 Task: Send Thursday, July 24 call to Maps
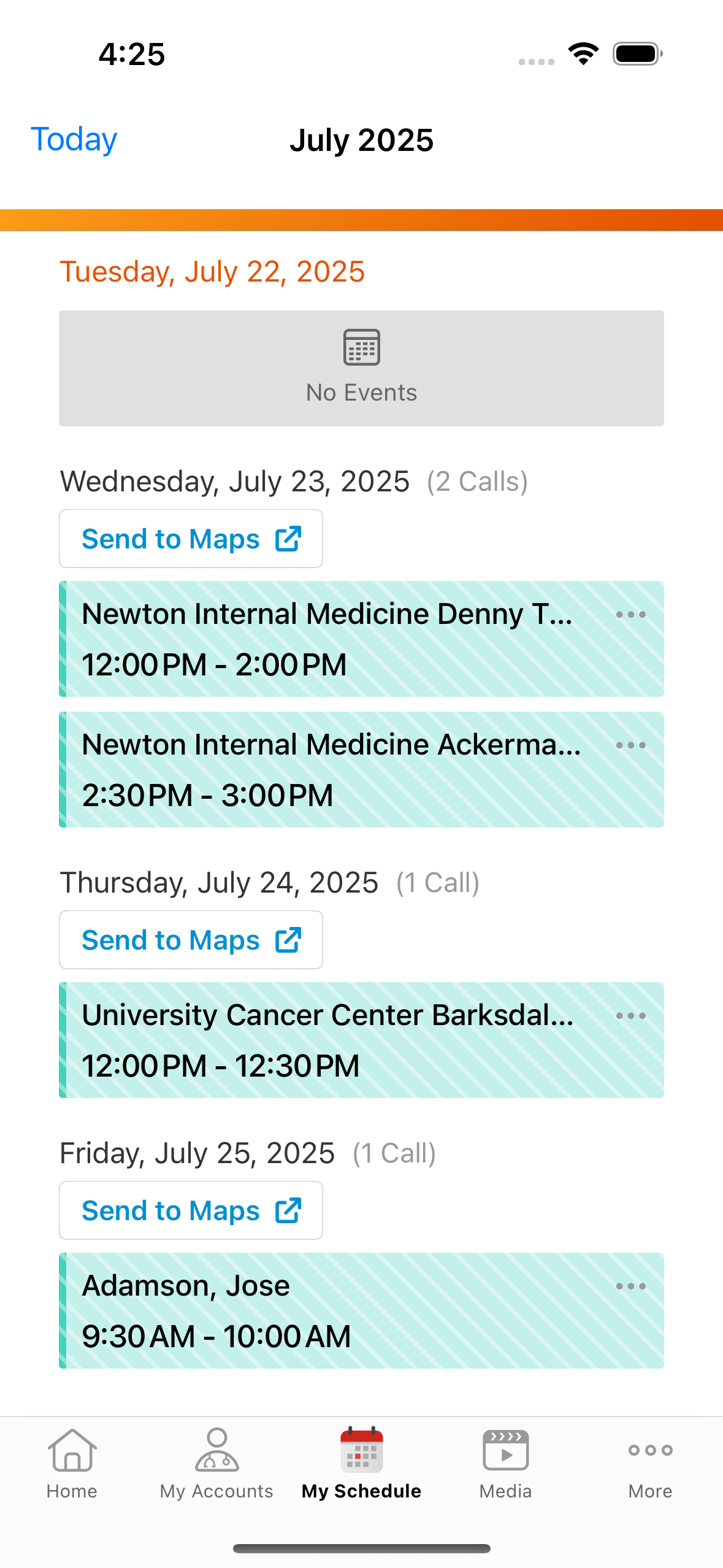point(191,940)
